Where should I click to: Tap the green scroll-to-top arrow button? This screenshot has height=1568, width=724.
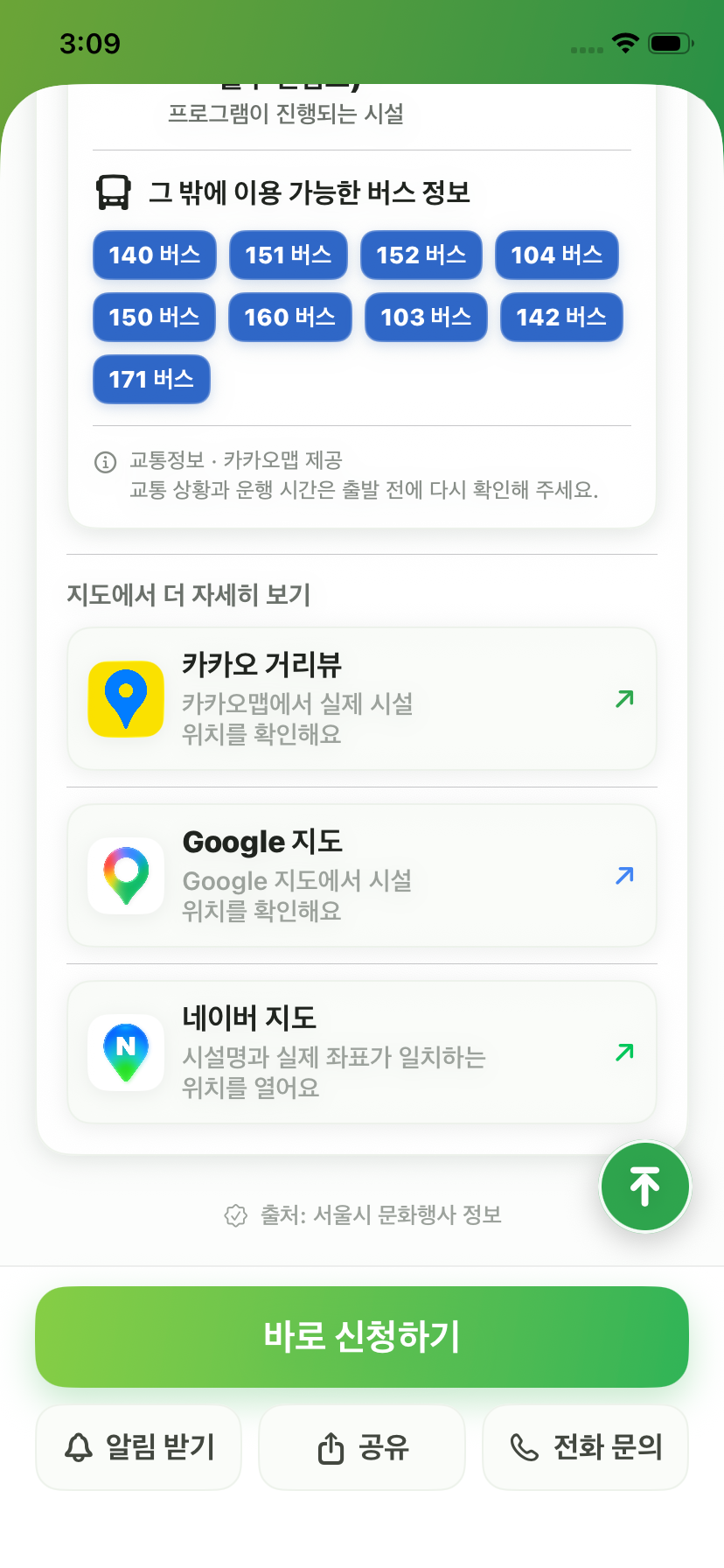click(645, 1186)
